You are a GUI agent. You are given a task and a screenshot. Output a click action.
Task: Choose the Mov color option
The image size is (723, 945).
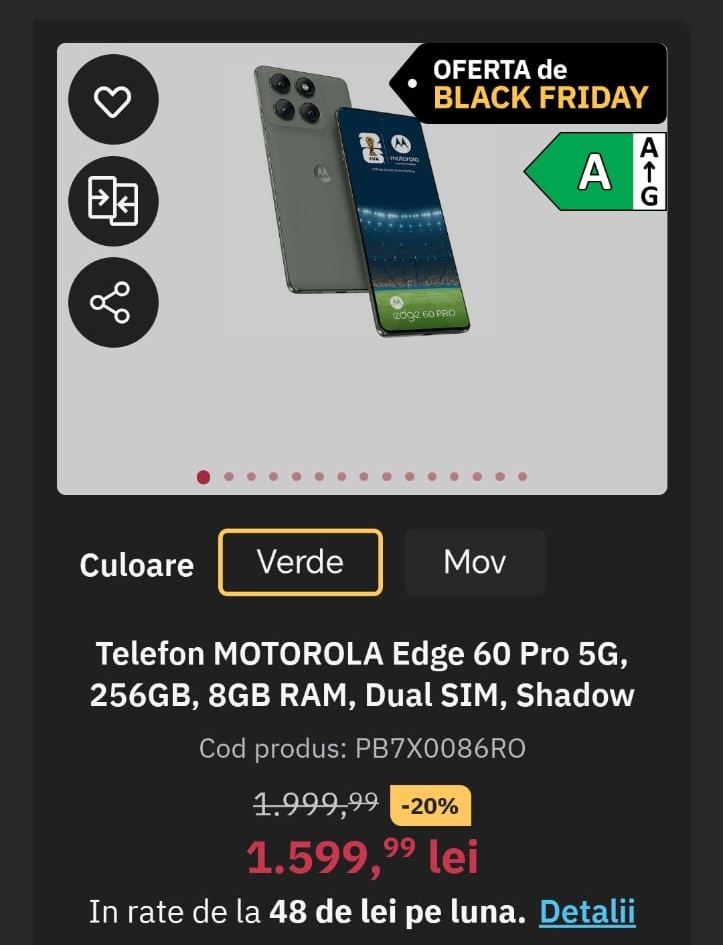coord(474,562)
